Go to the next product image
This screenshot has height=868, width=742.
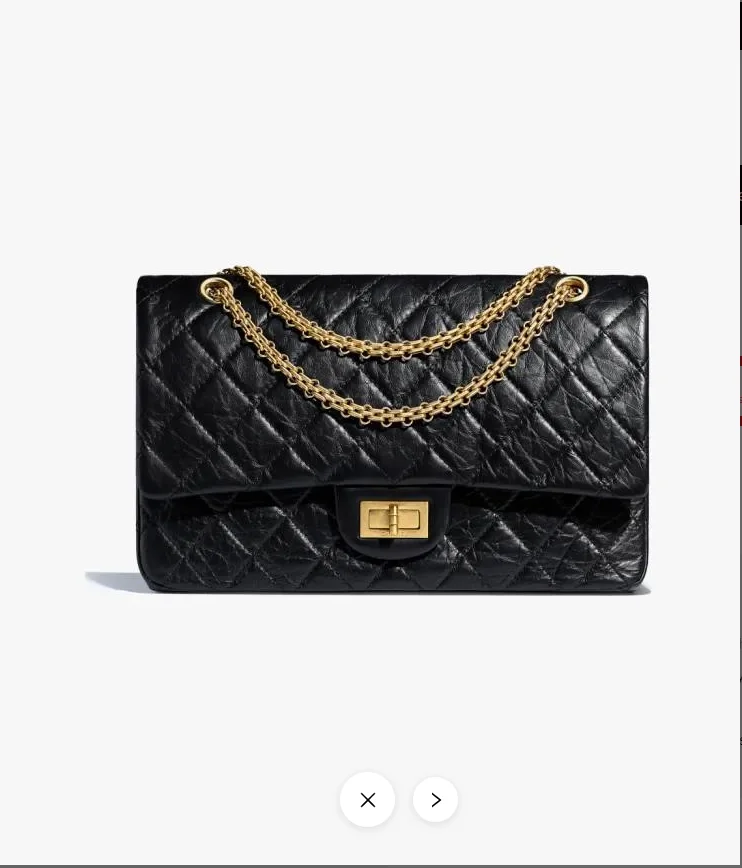click(435, 799)
